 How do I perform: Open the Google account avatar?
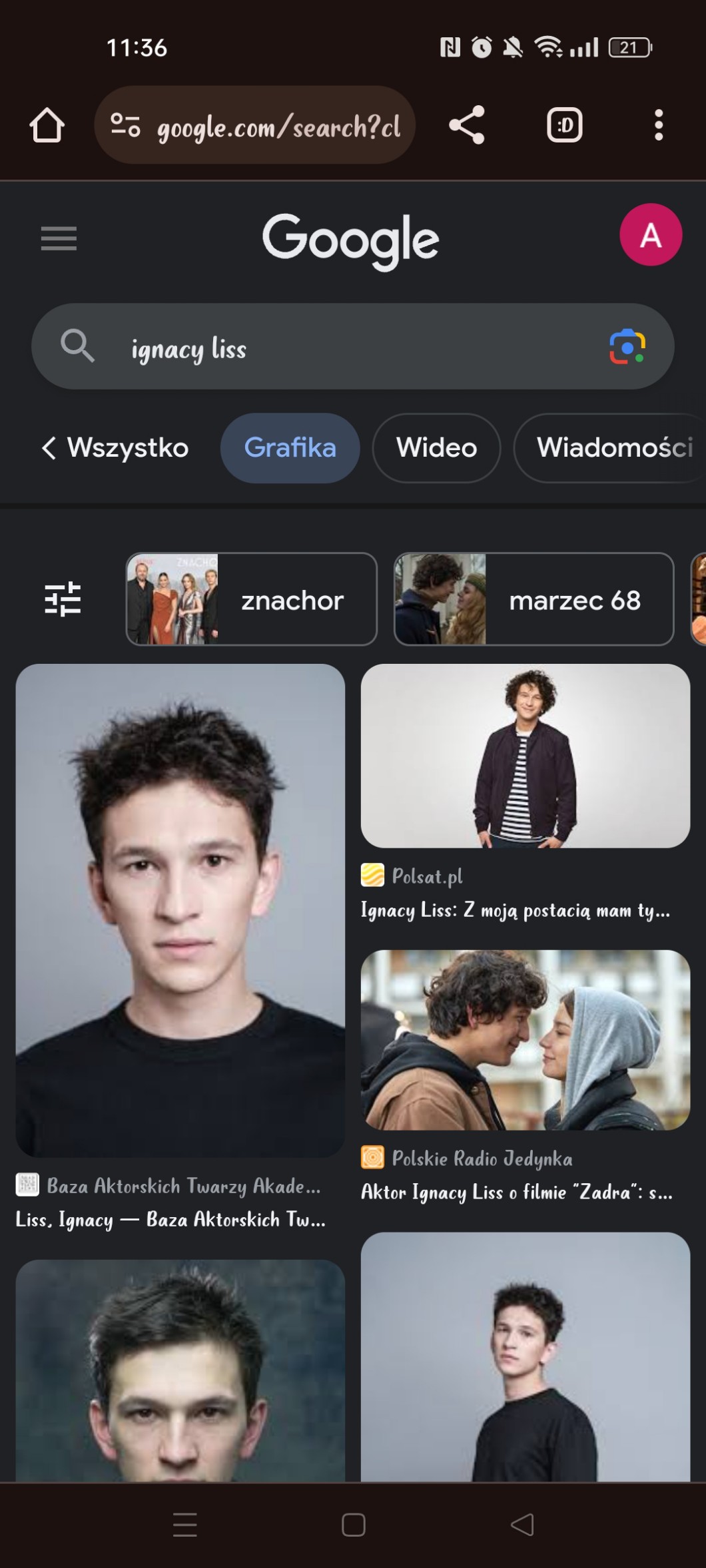point(650,235)
